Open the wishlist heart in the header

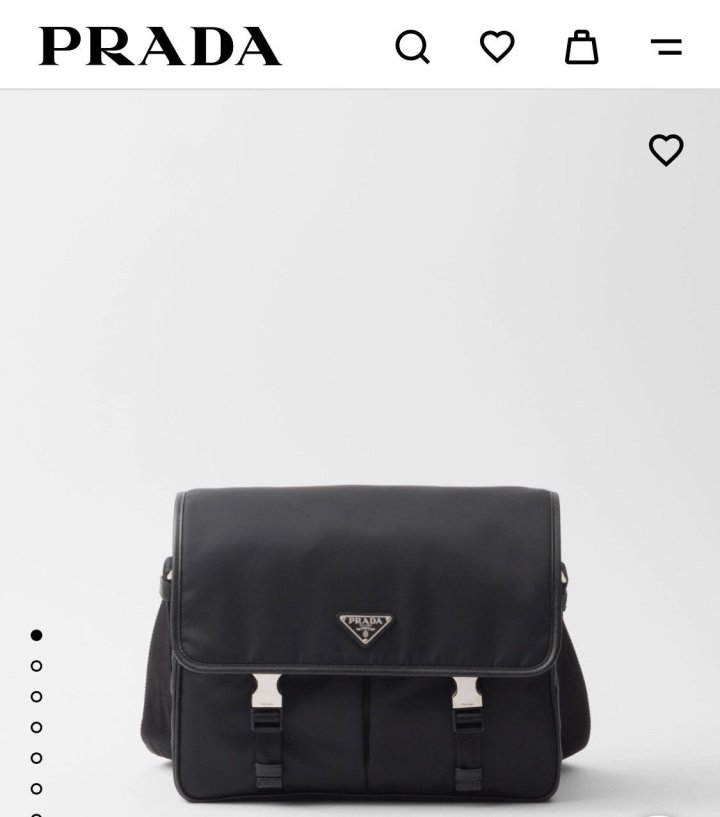497,46
